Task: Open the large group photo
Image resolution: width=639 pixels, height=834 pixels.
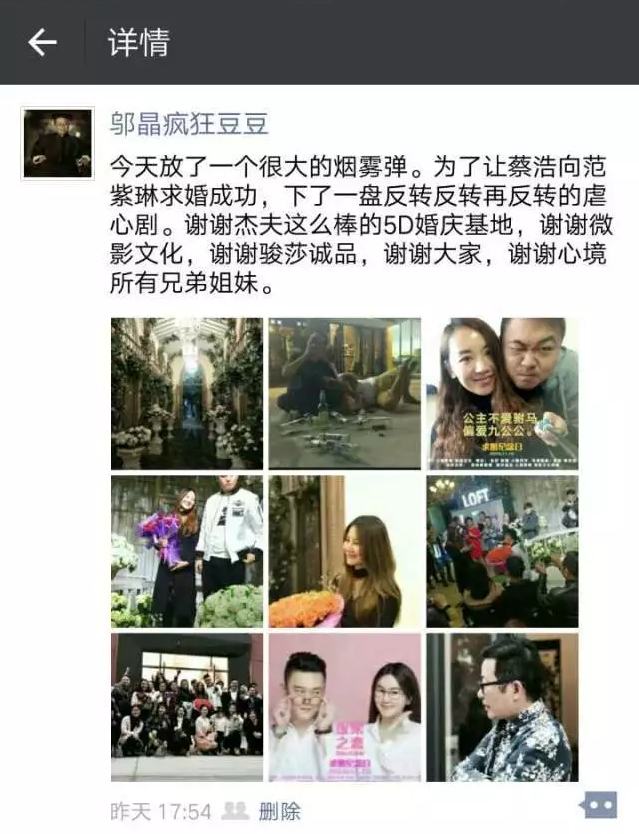Action: (187, 708)
